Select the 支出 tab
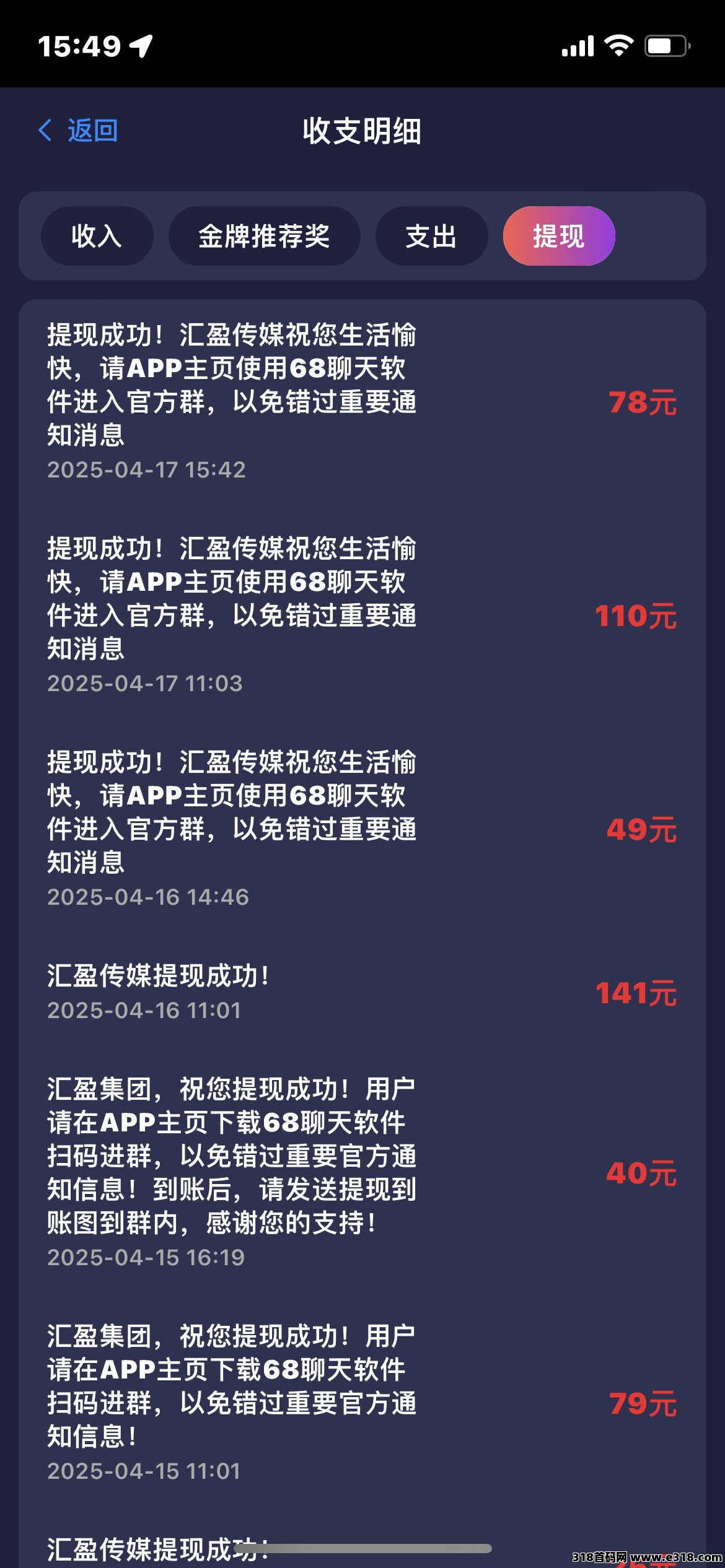Image resolution: width=725 pixels, height=1568 pixels. pos(431,236)
